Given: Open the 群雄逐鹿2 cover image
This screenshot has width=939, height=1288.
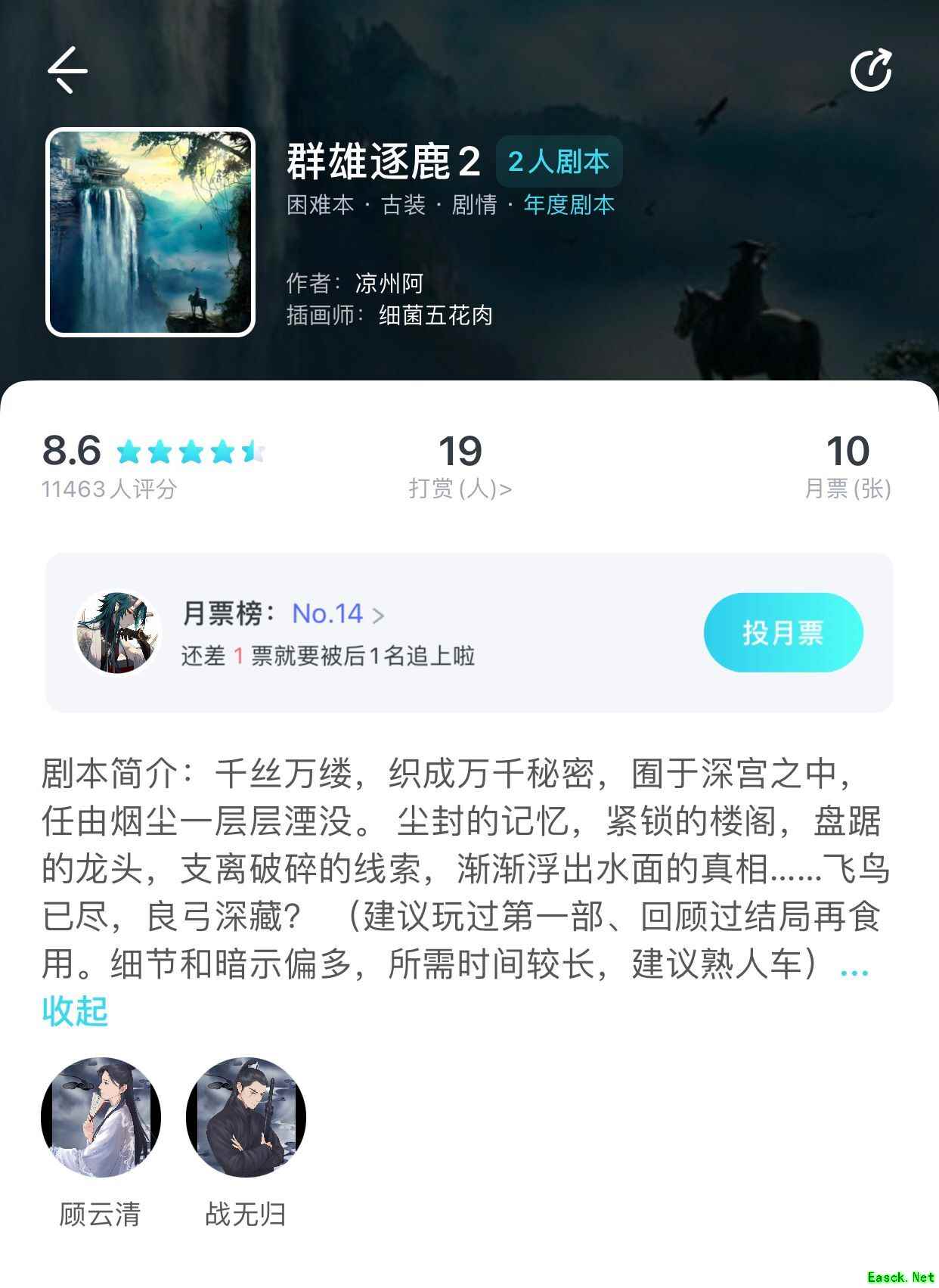Looking at the screenshot, I should [150, 232].
